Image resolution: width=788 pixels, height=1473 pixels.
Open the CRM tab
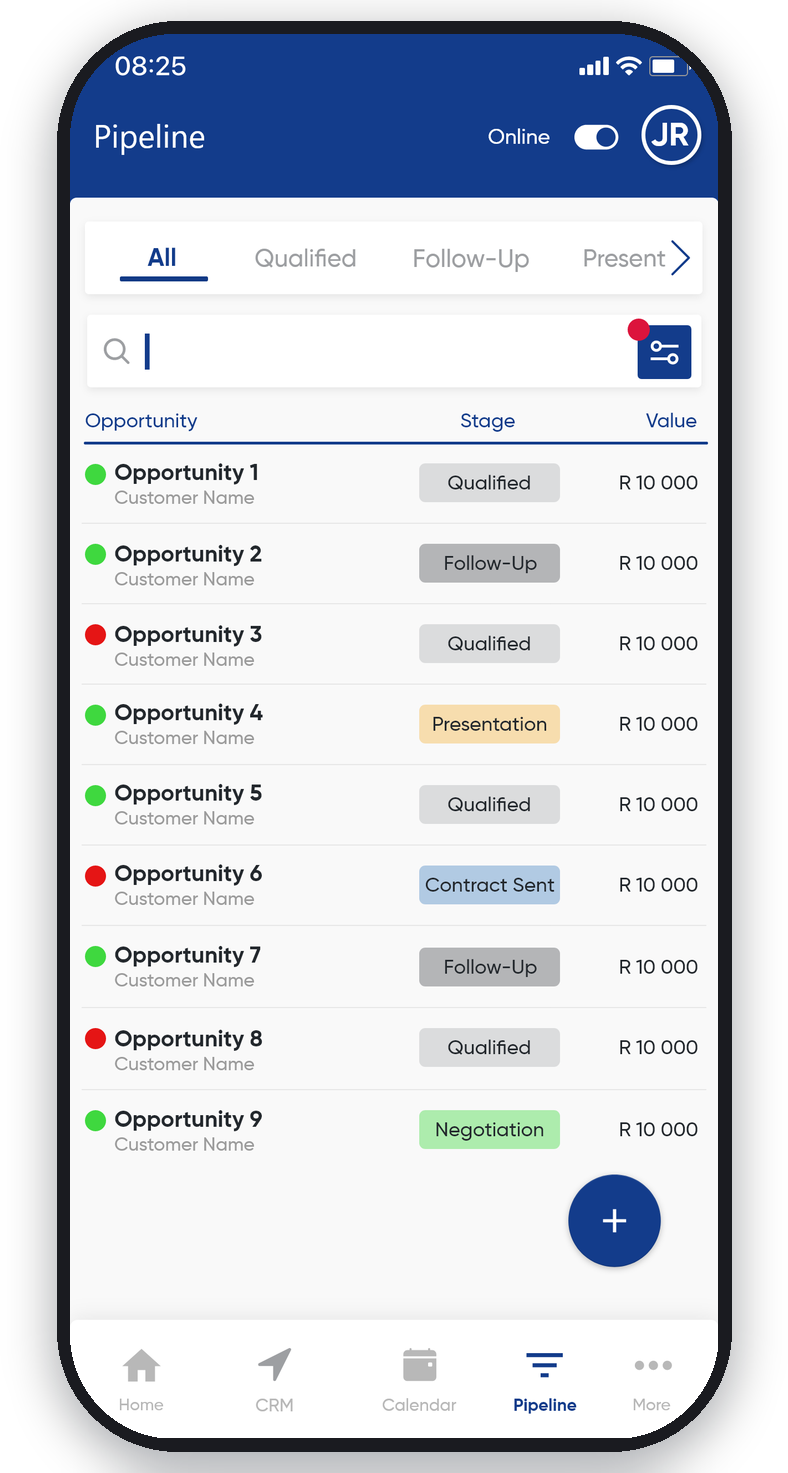point(274,1380)
